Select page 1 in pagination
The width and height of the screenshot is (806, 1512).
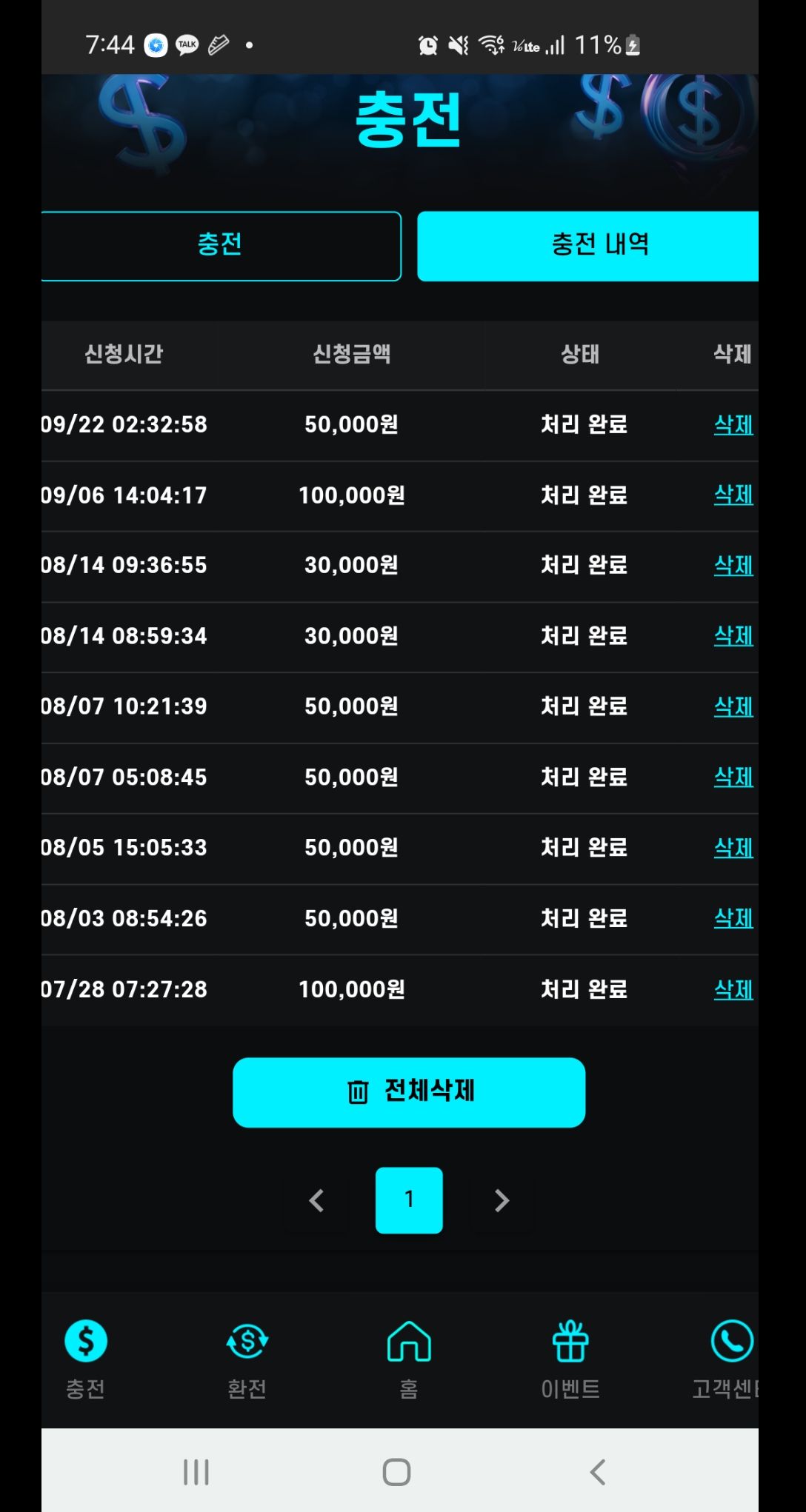[x=409, y=1200]
